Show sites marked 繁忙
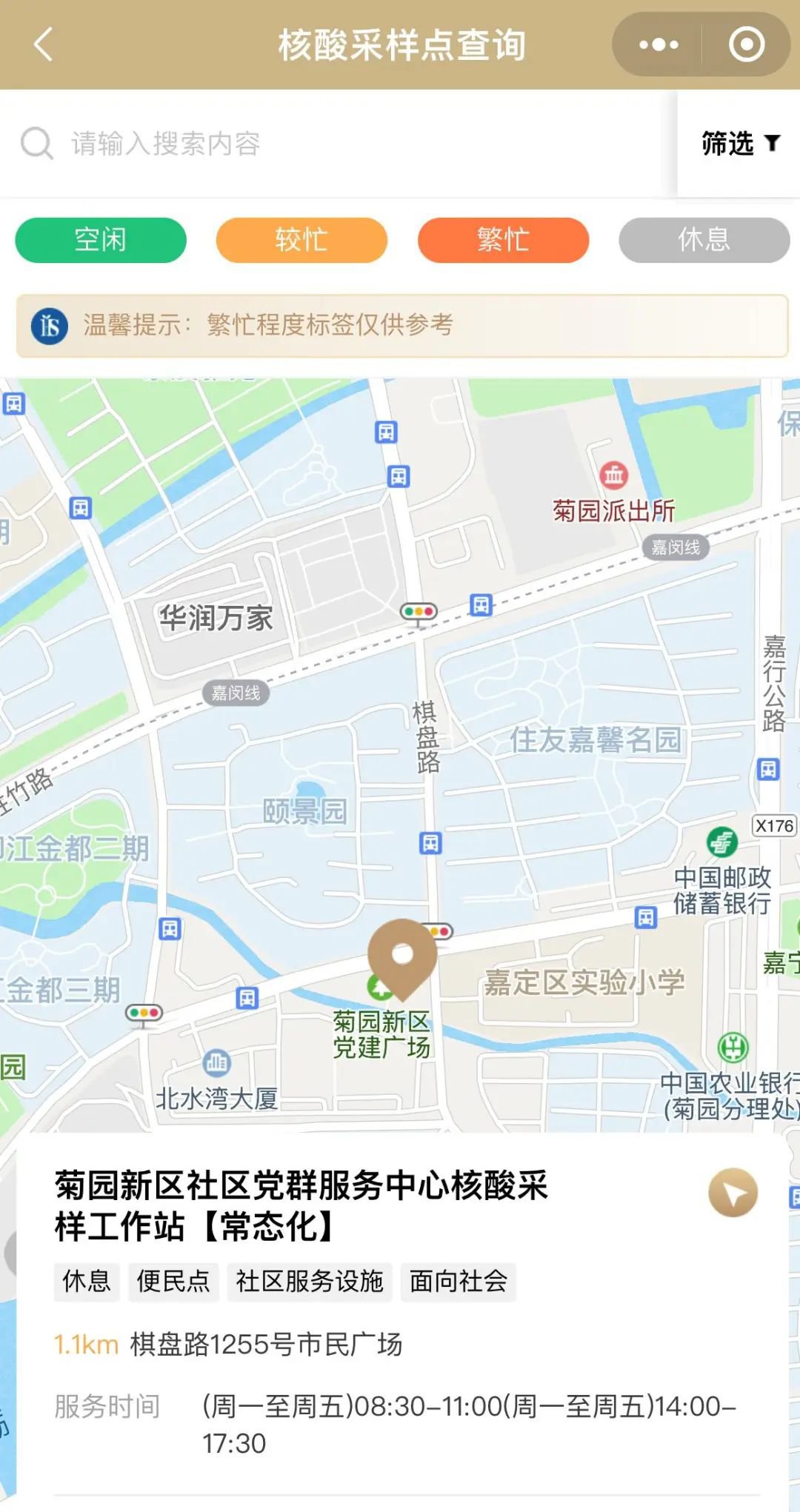800x1512 pixels. [503, 240]
